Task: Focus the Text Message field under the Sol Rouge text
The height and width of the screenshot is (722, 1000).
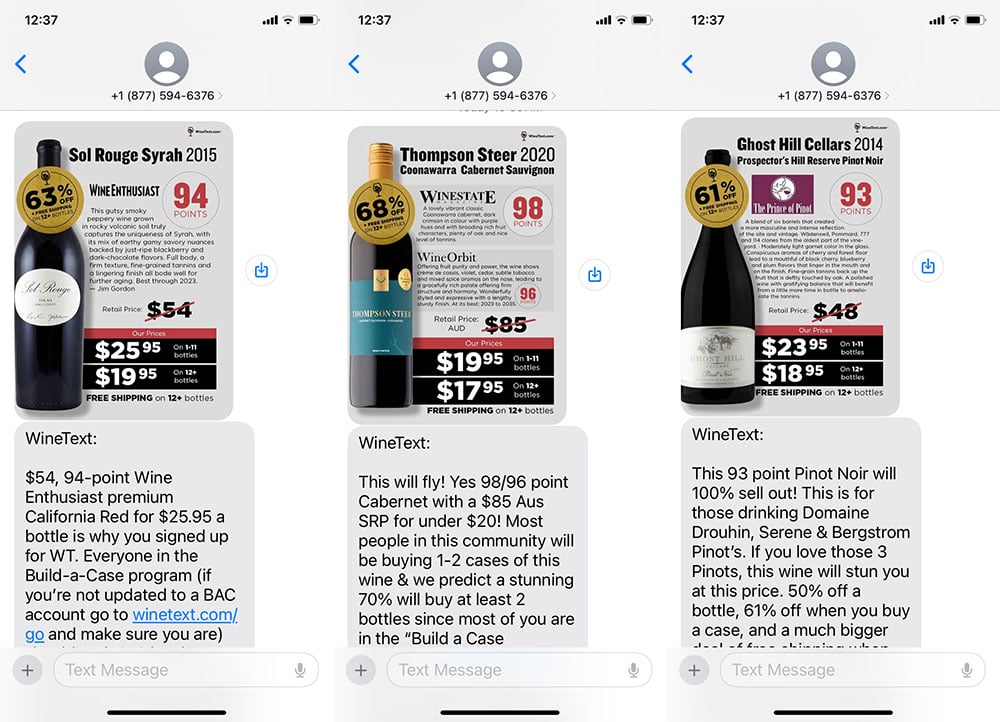Action: (170, 670)
